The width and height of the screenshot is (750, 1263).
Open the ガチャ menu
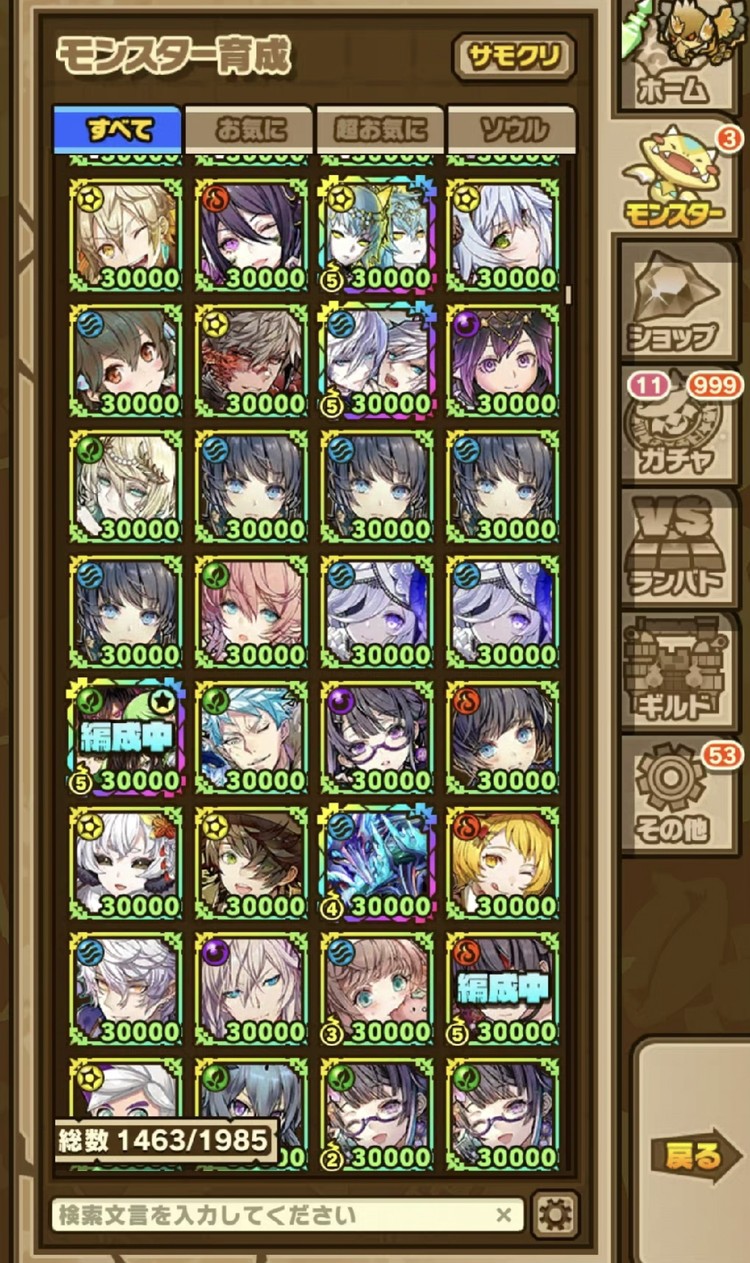686,427
